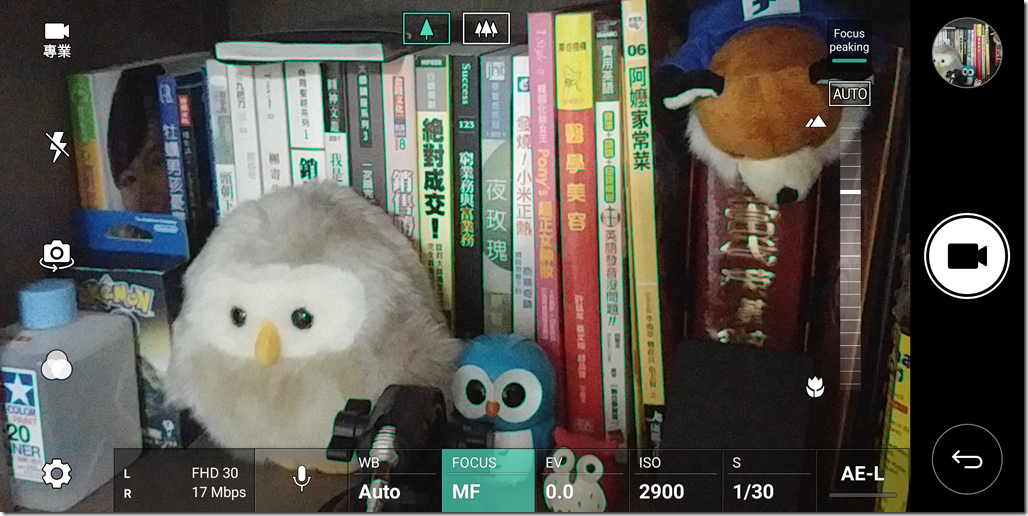Viewport: 1028px width, 516px height.
Task: Open the last captured photo thumbnail
Action: pos(967,52)
